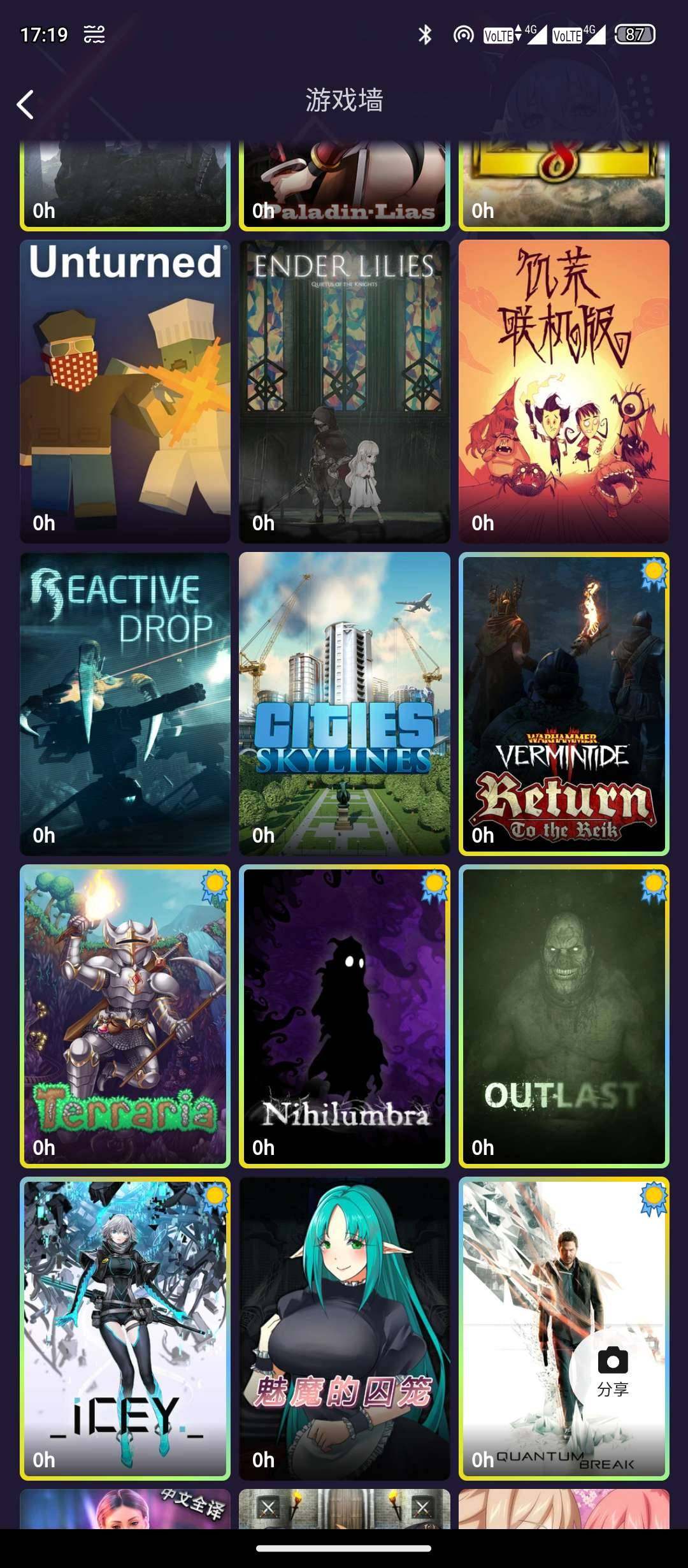Open the Outlast game tile
Viewport: 688px width, 1568px height.
coord(564,1016)
